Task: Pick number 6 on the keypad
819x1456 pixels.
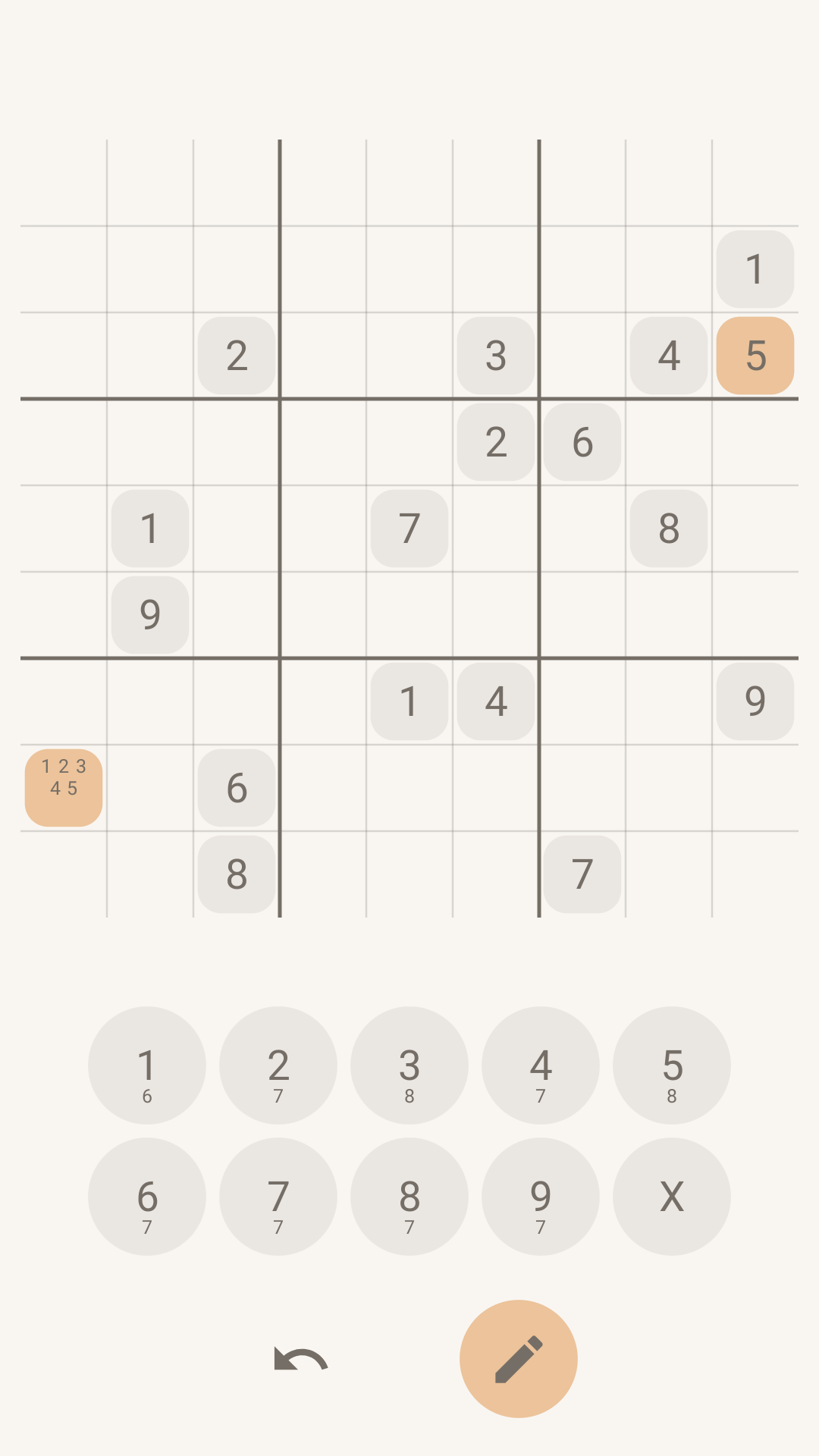Action: click(147, 1196)
